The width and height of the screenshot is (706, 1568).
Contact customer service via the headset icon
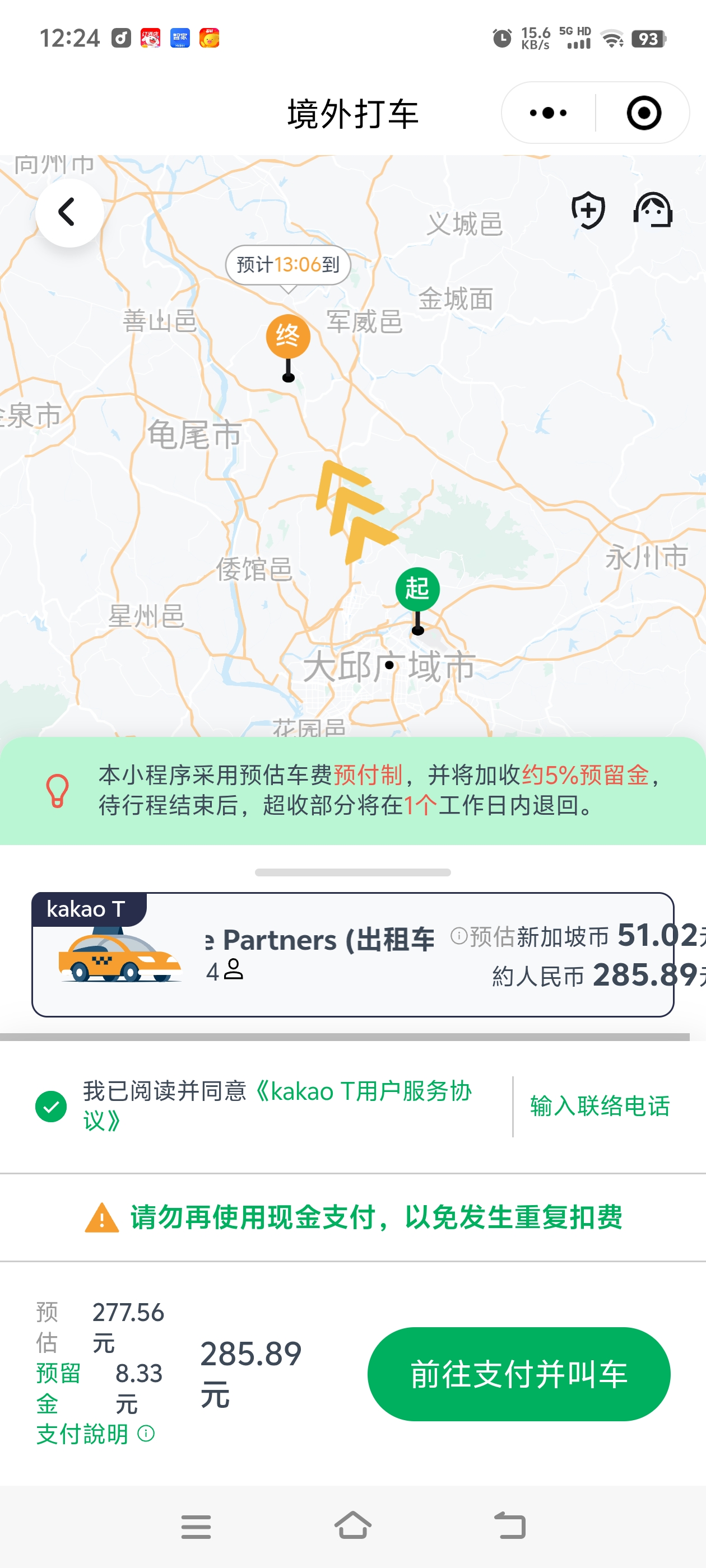(x=652, y=211)
